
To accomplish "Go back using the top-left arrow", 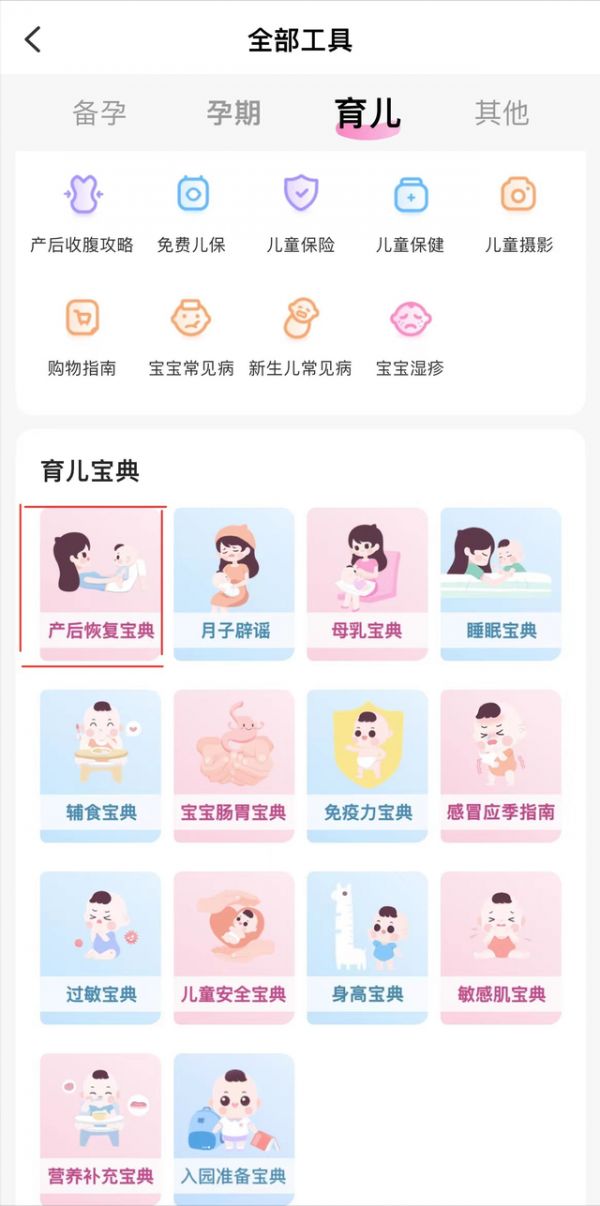I will tap(33, 40).
